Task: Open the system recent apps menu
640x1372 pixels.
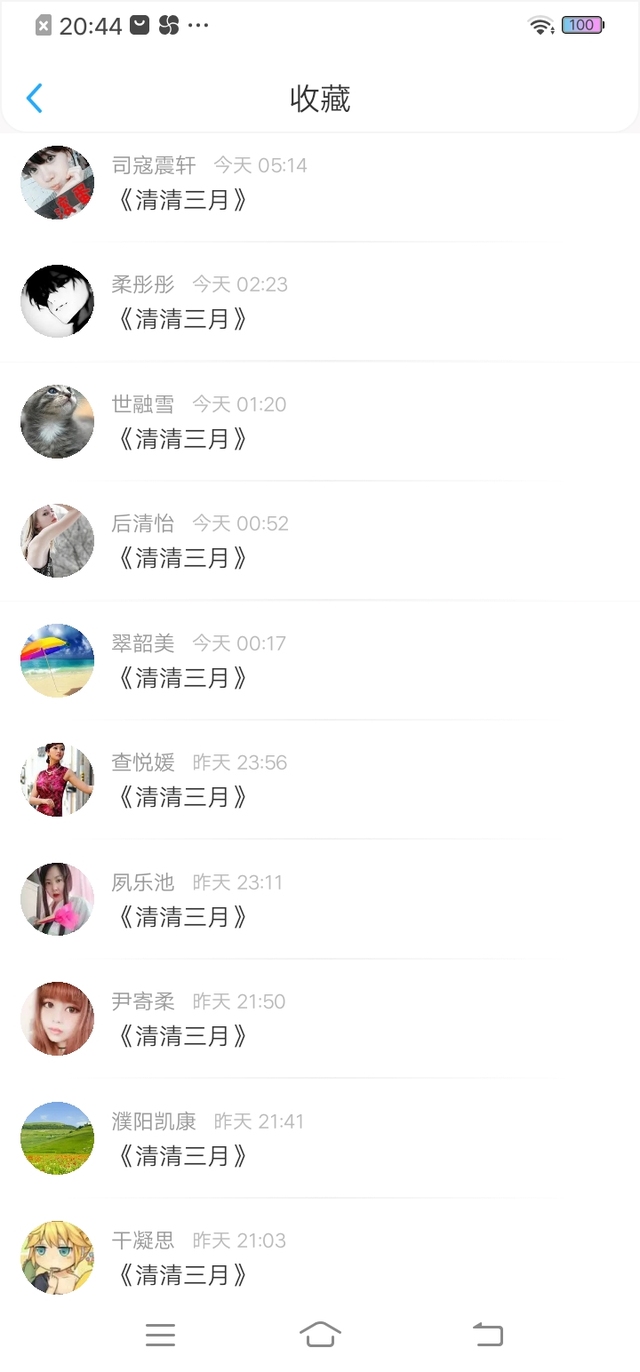Action: [x=160, y=1334]
